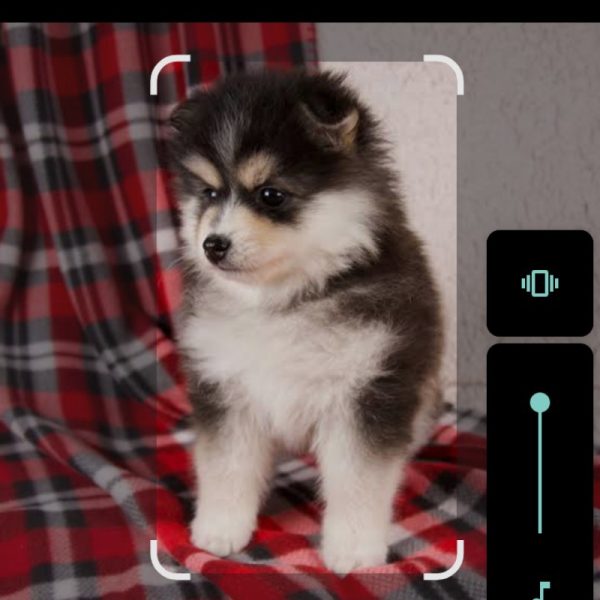The height and width of the screenshot is (600, 600).
Task: Tap the media volume slider track
Action: coord(540,470)
